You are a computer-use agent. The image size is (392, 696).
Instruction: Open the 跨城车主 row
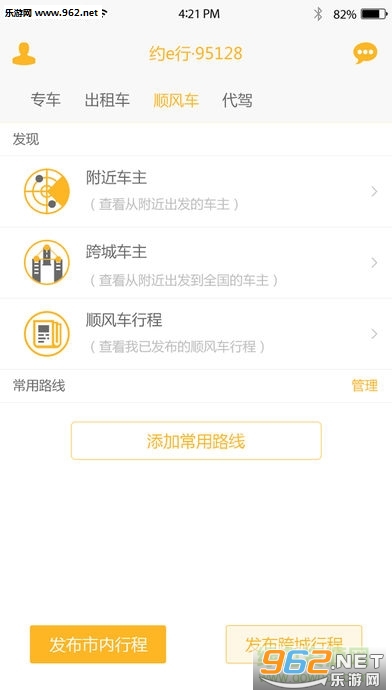196,263
